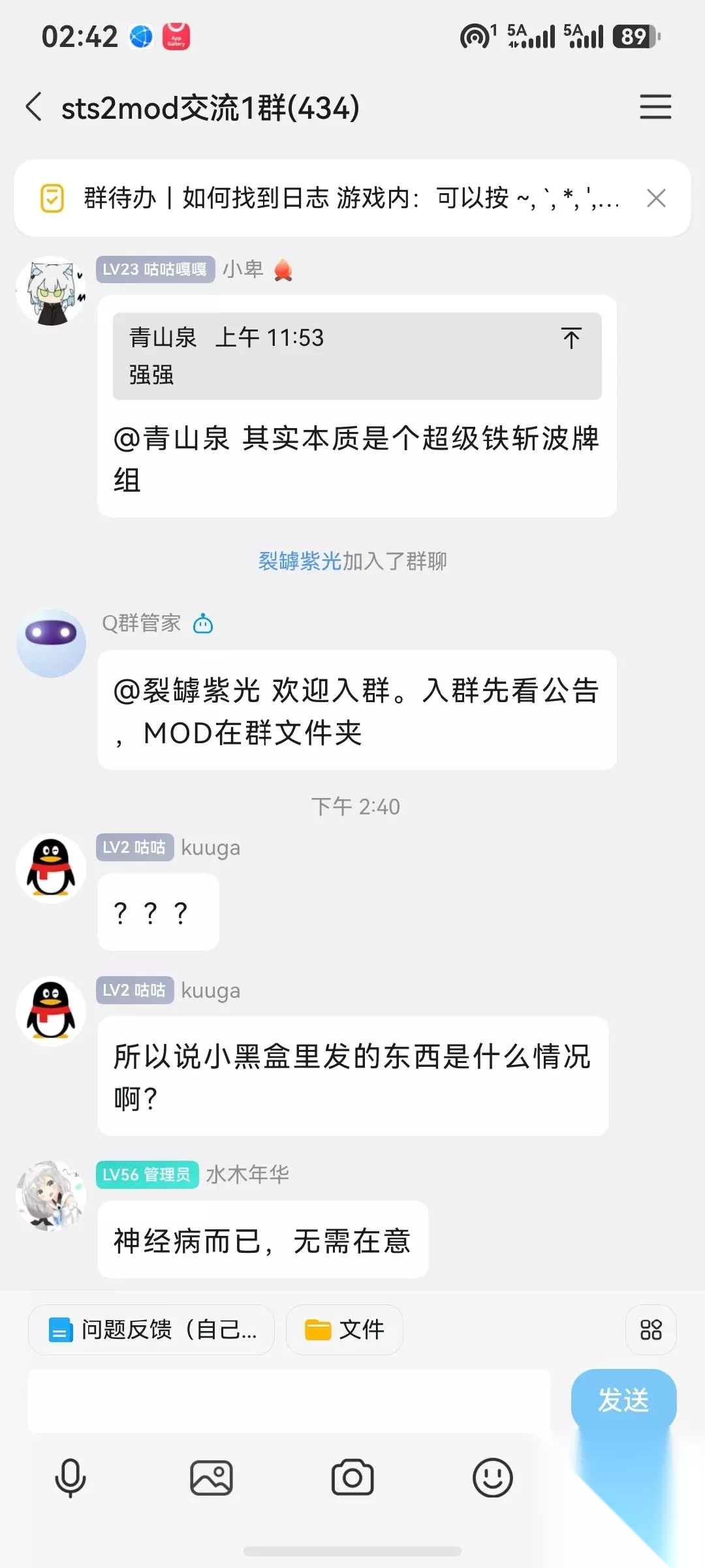Open 小卑's avatar profile

[52, 291]
